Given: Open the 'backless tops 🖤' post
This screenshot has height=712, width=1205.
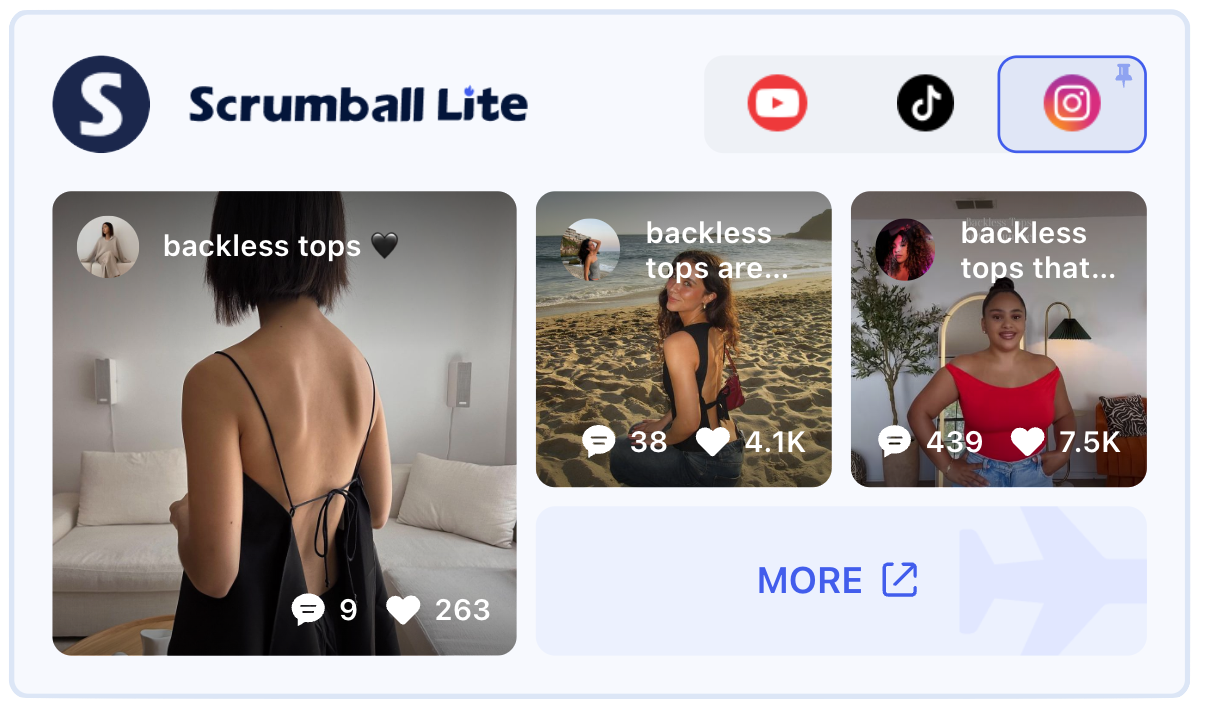Looking at the screenshot, I should point(284,423).
